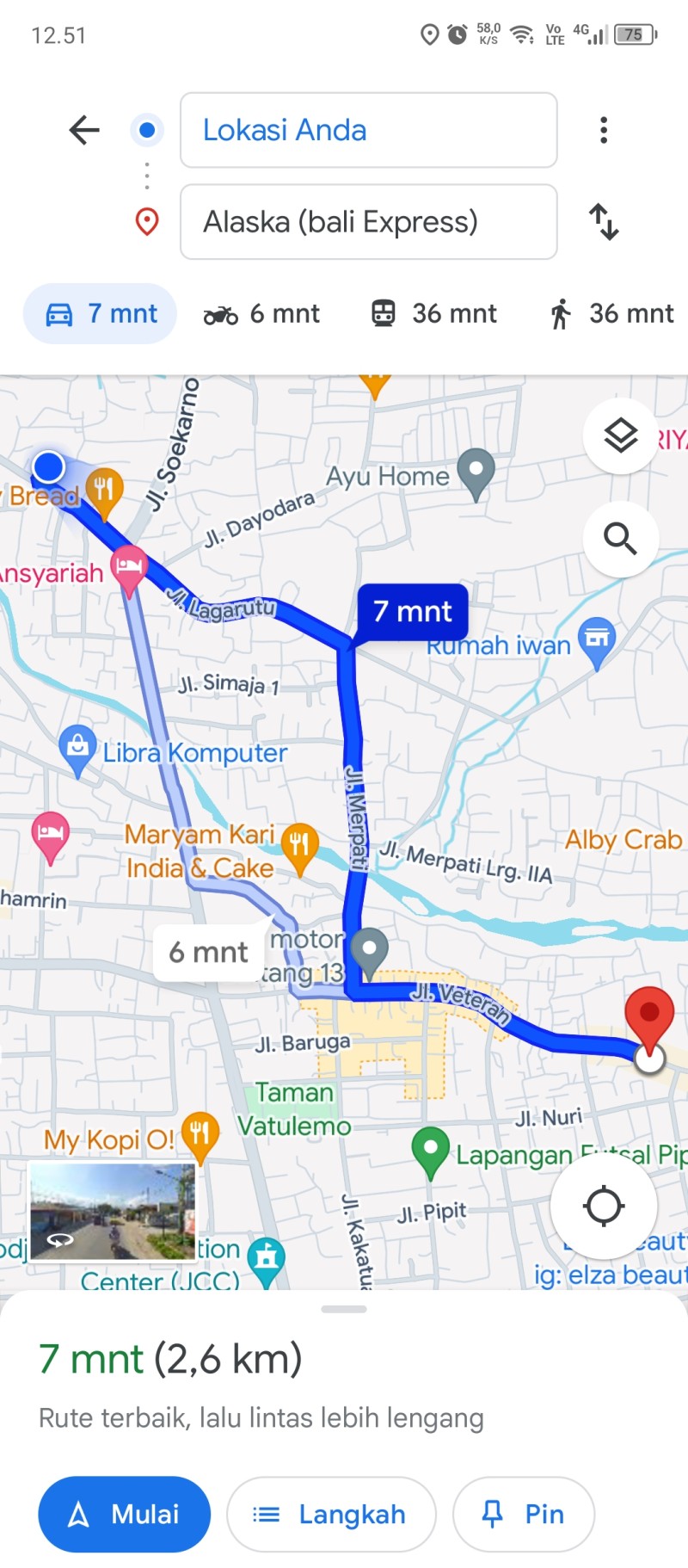The height and width of the screenshot is (1568, 688).
Task: Open the three-dot overflow menu
Action: tap(604, 130)
